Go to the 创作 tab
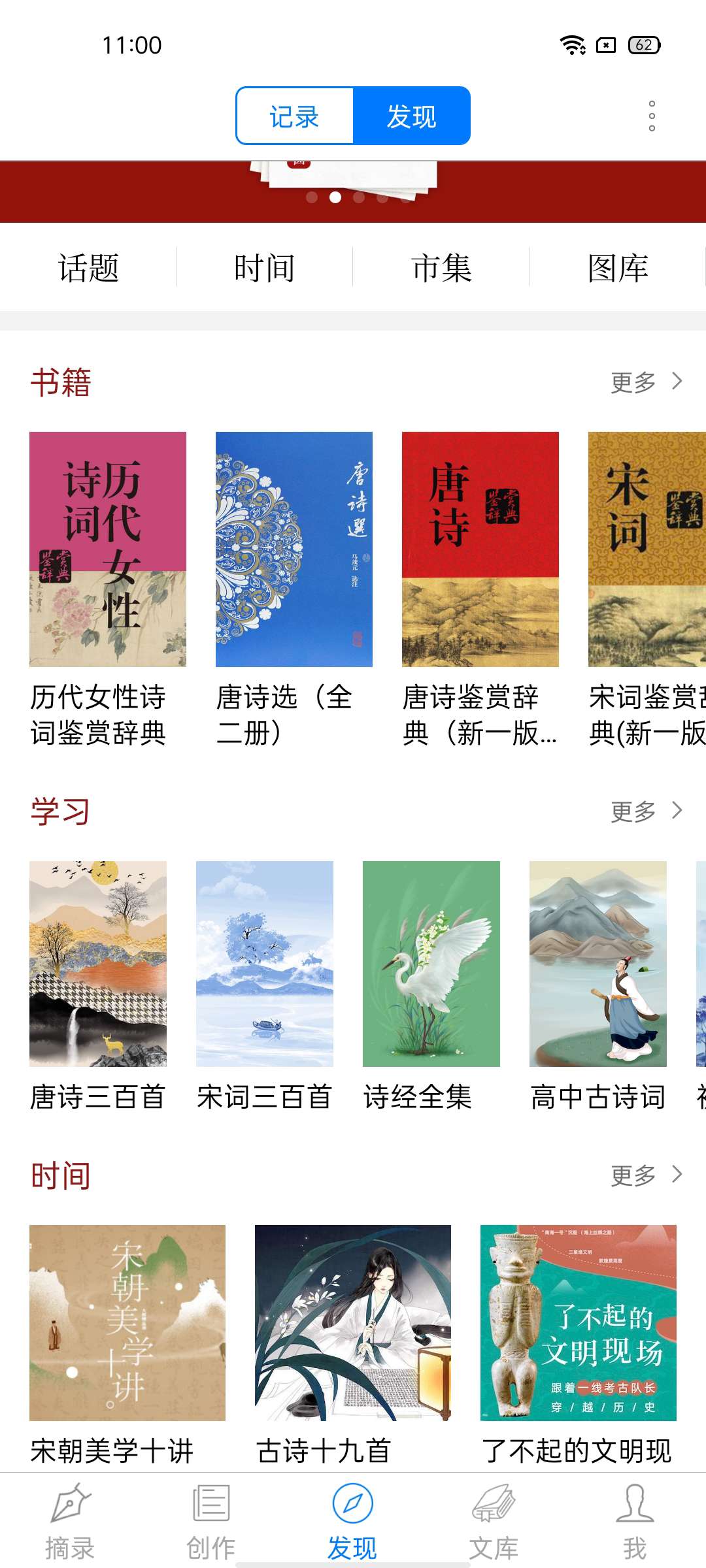 211,1521
